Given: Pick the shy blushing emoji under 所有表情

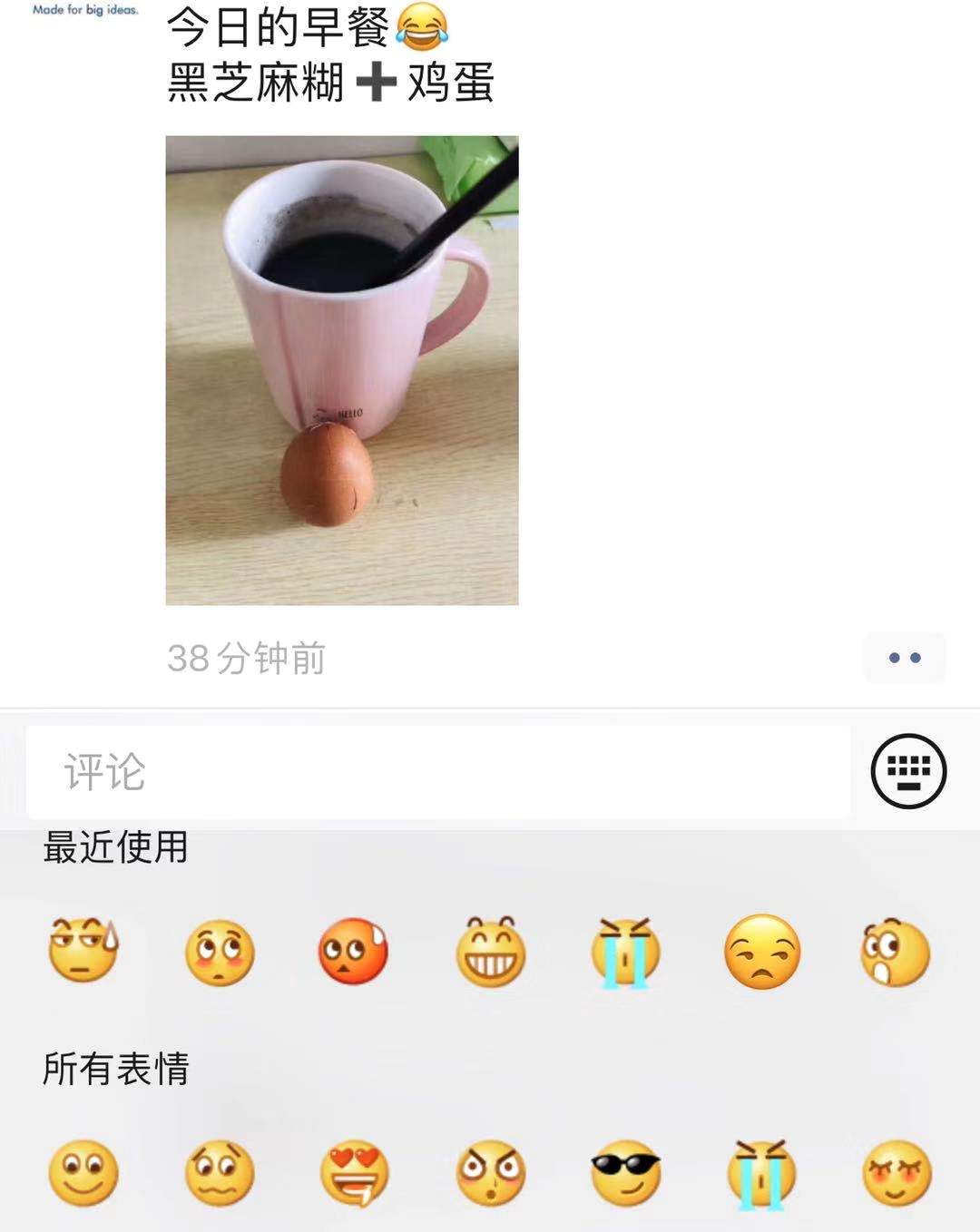Looking at the screenshot, I should [x=897, y=1173].
